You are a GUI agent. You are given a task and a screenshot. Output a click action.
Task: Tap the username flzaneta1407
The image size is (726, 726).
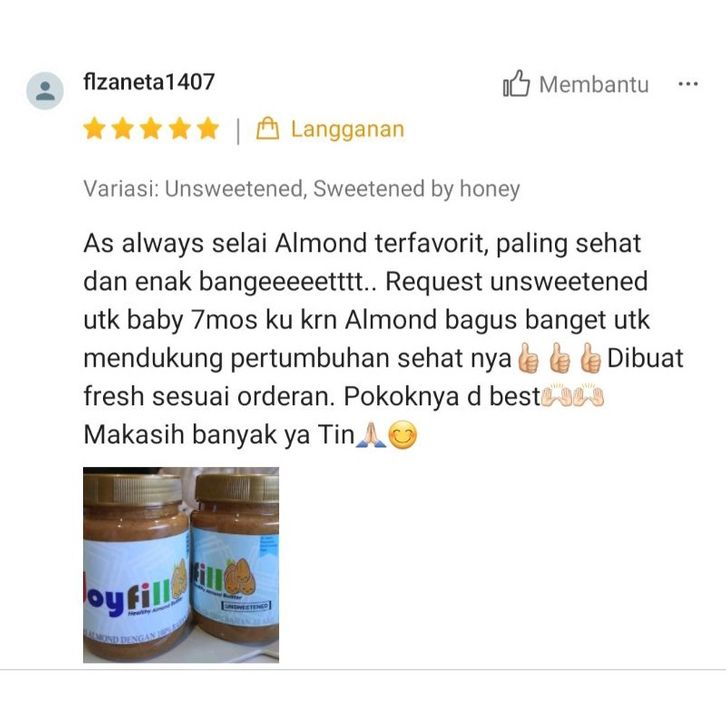pos(149,82)
